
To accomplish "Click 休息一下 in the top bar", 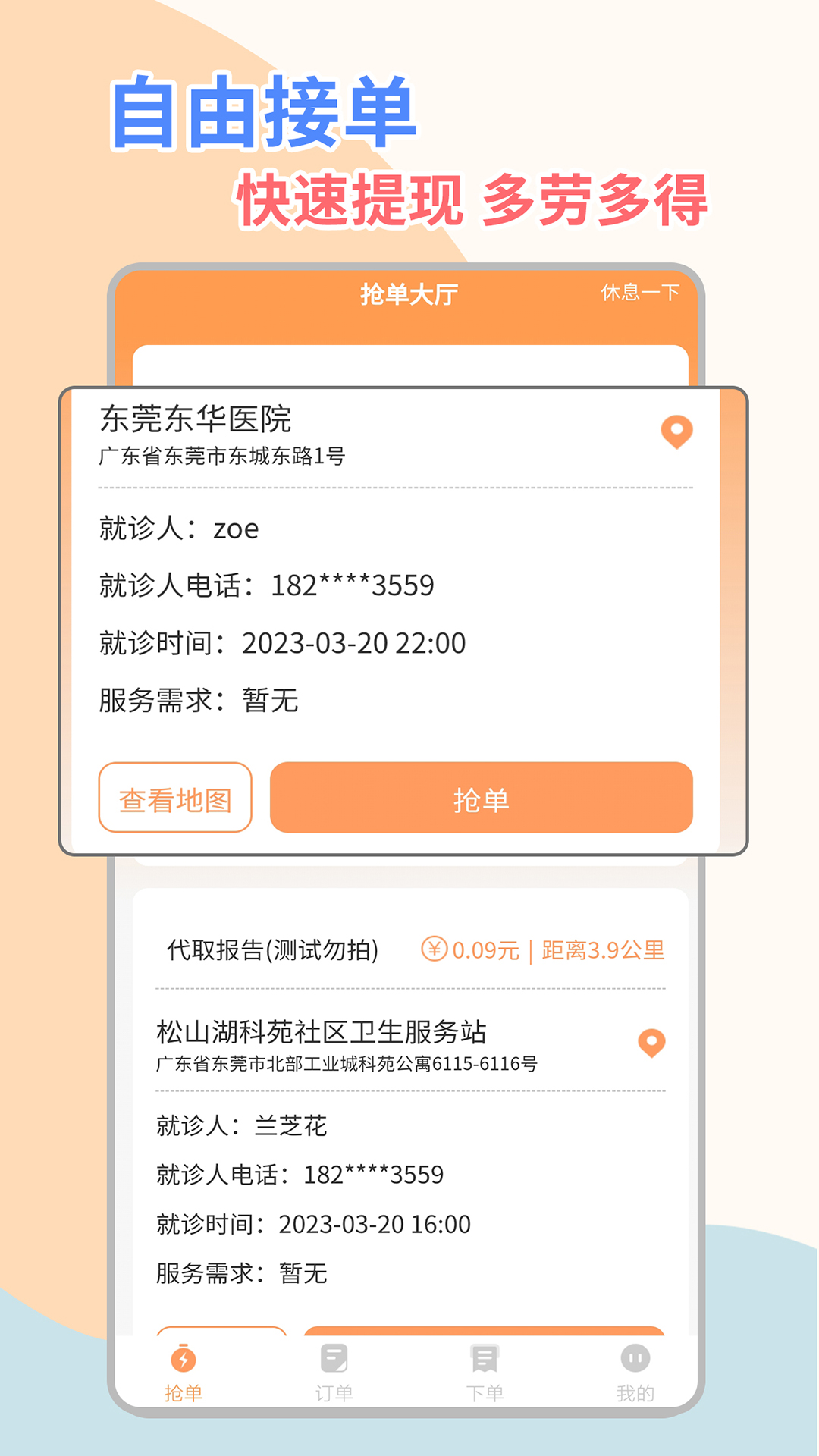I will point(639,292).
